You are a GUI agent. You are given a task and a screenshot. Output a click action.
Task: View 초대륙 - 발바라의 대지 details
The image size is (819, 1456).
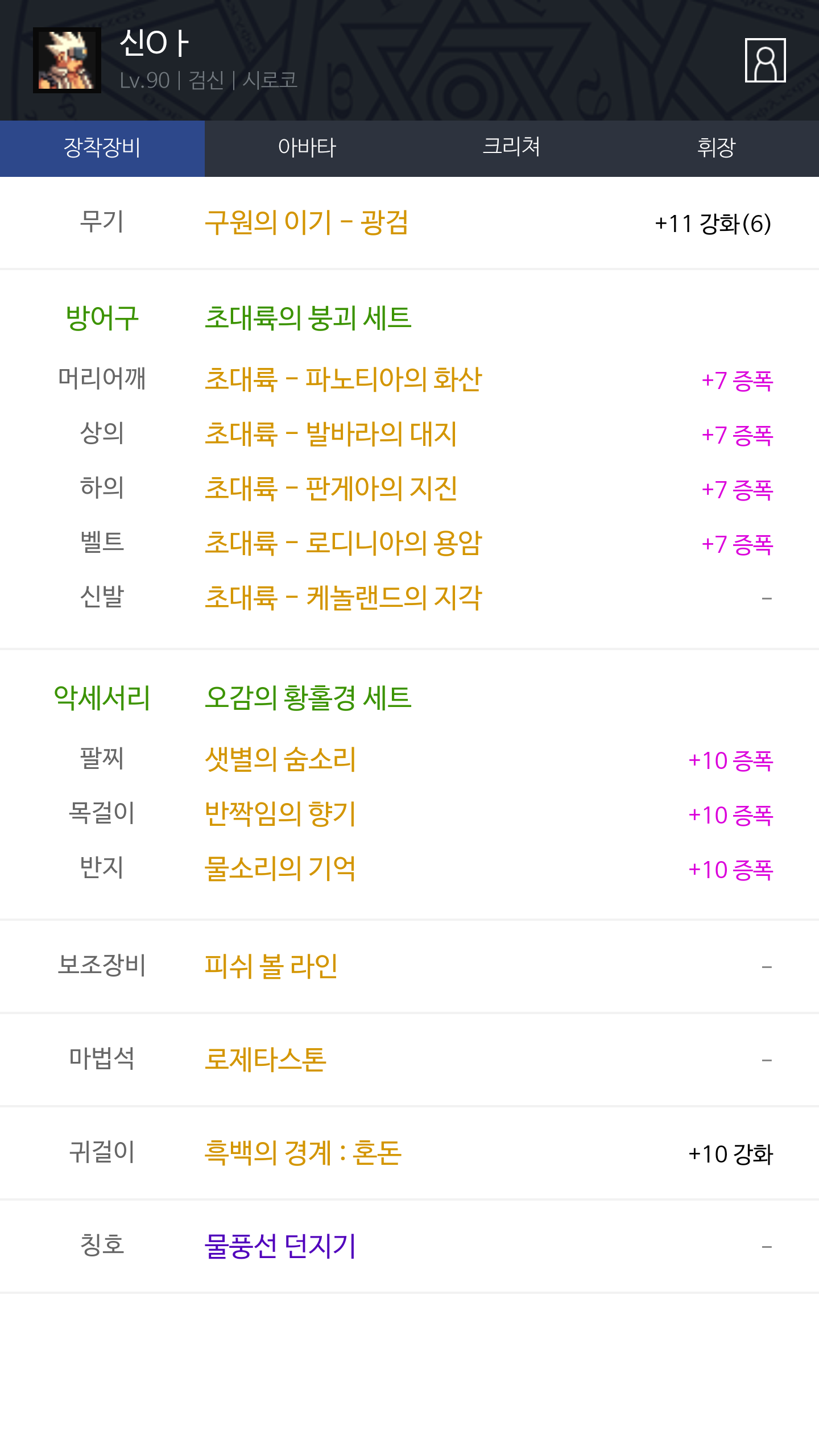[x=330, y=434]
